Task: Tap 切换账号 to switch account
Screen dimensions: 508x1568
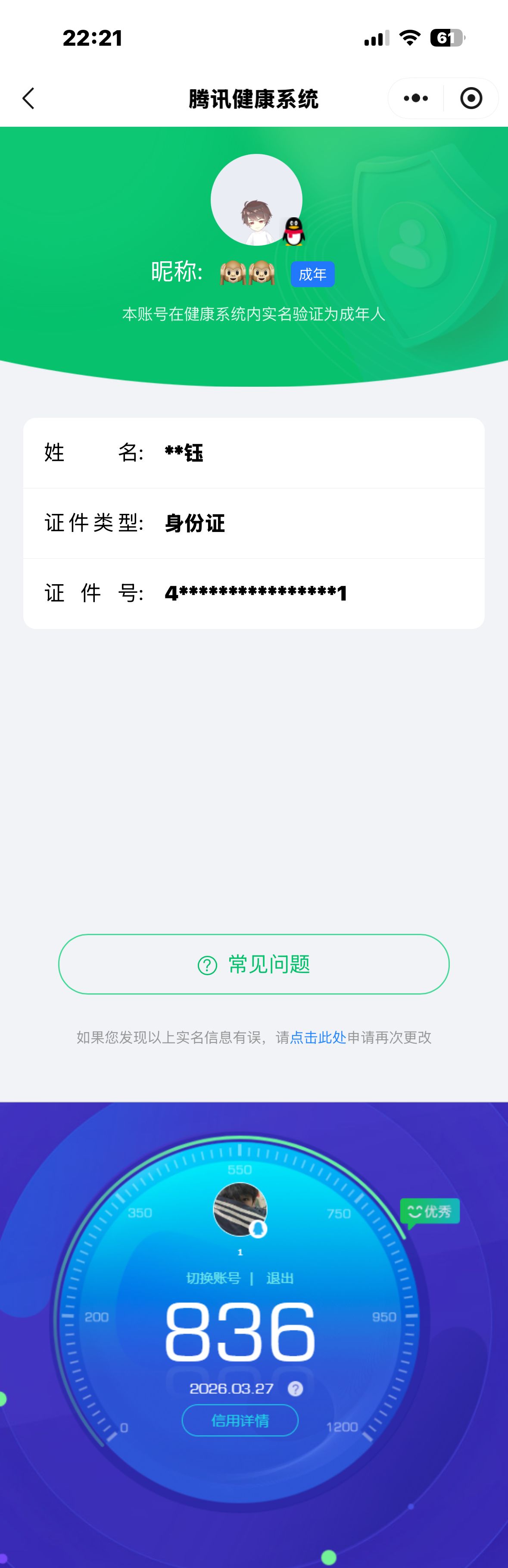Action: pyautogui.click(x=213, y=1278)
